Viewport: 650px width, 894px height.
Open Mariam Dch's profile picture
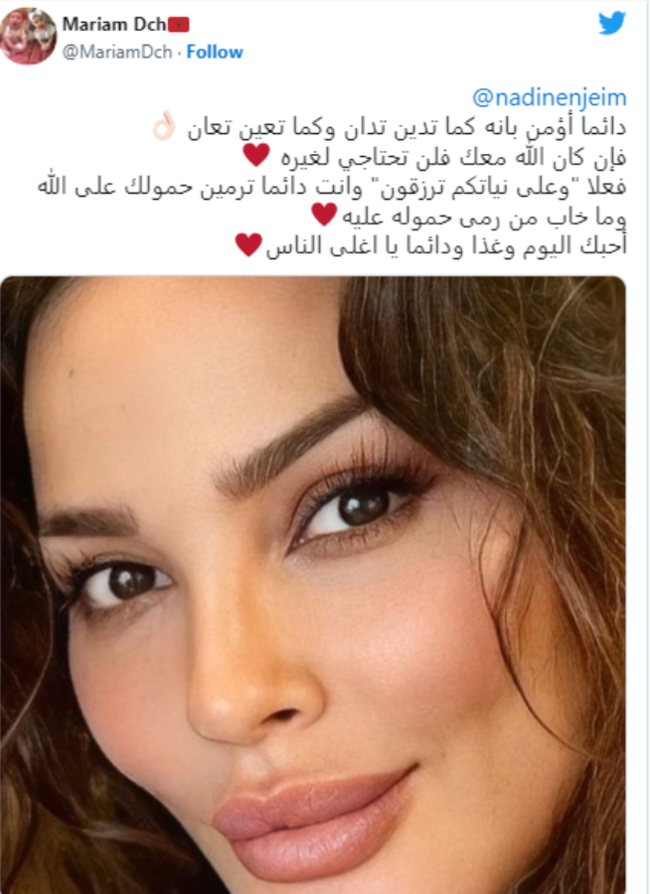[x=28, y=36]
